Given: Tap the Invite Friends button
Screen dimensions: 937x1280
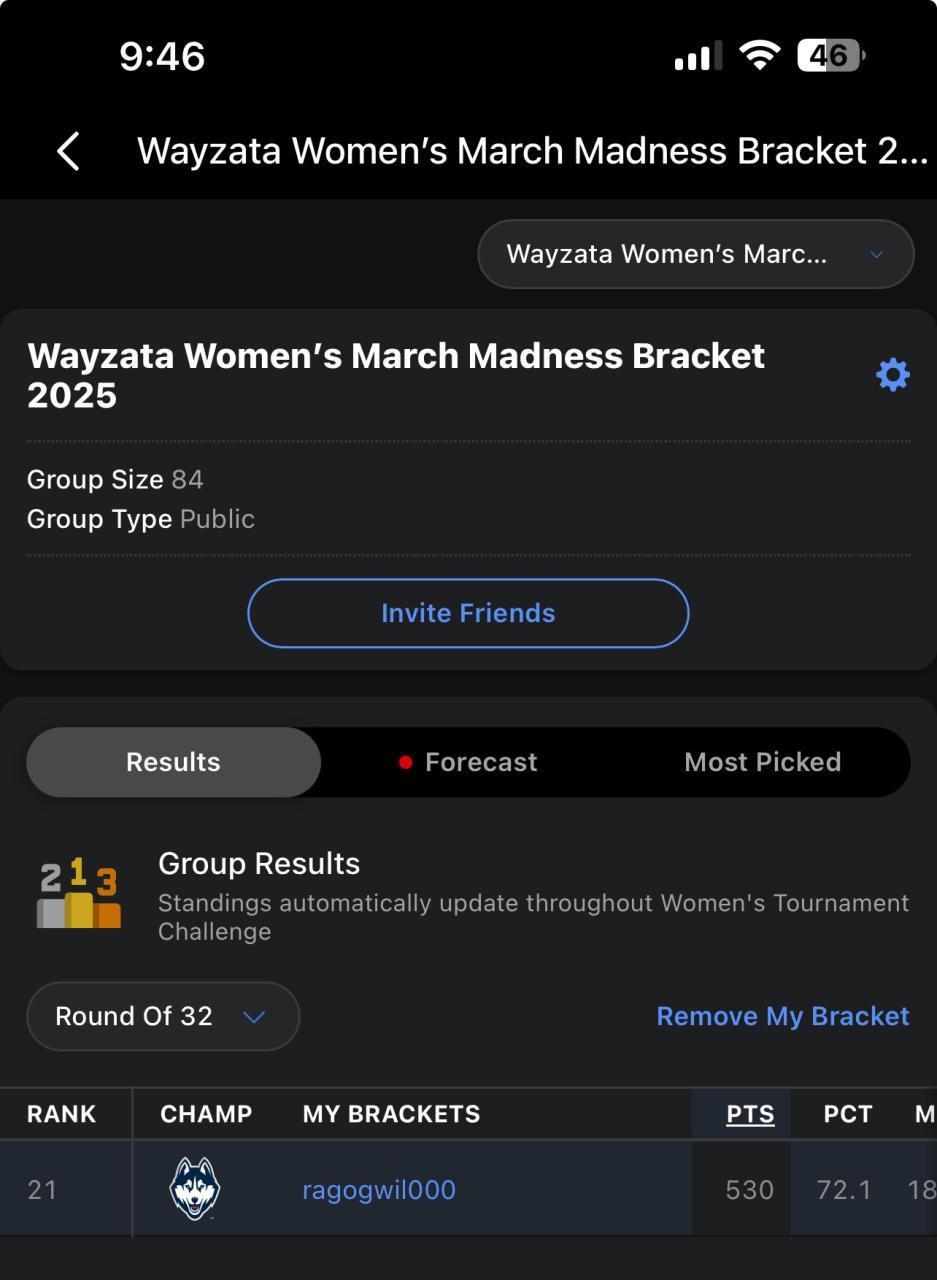Looking at the screenshot, I should (468, 613).
